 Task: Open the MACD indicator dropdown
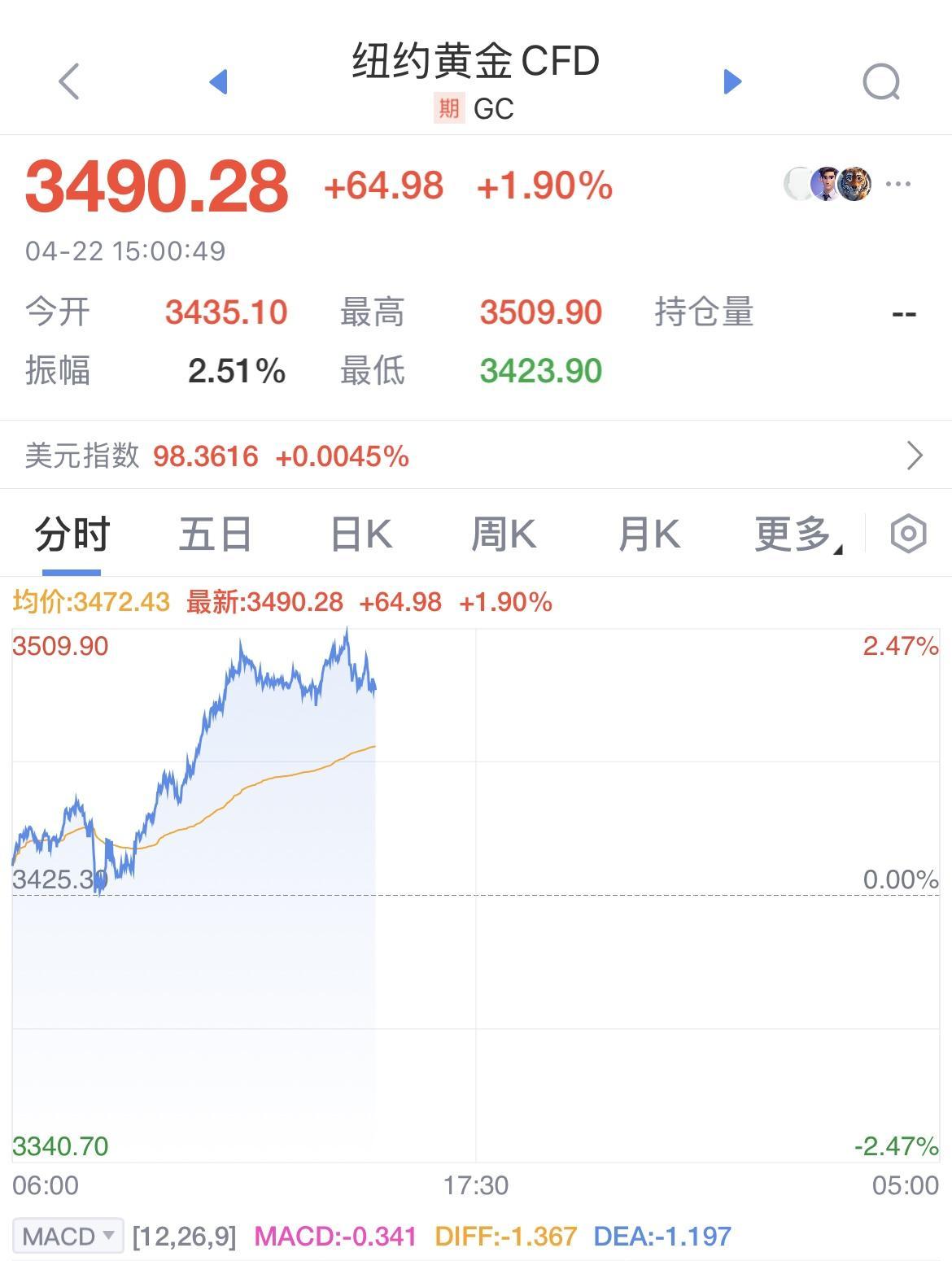(x=65, y=1234)
